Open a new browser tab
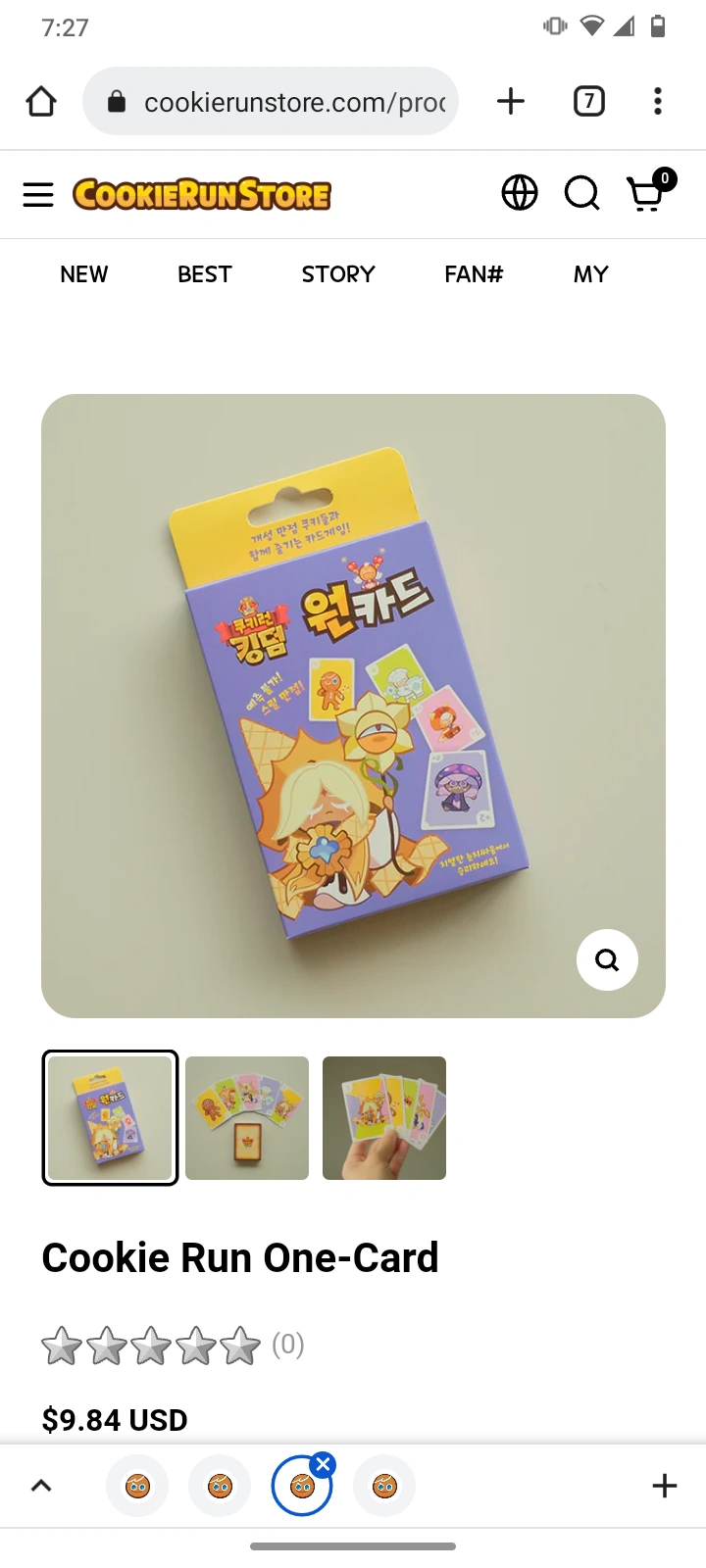 [510, 101]
